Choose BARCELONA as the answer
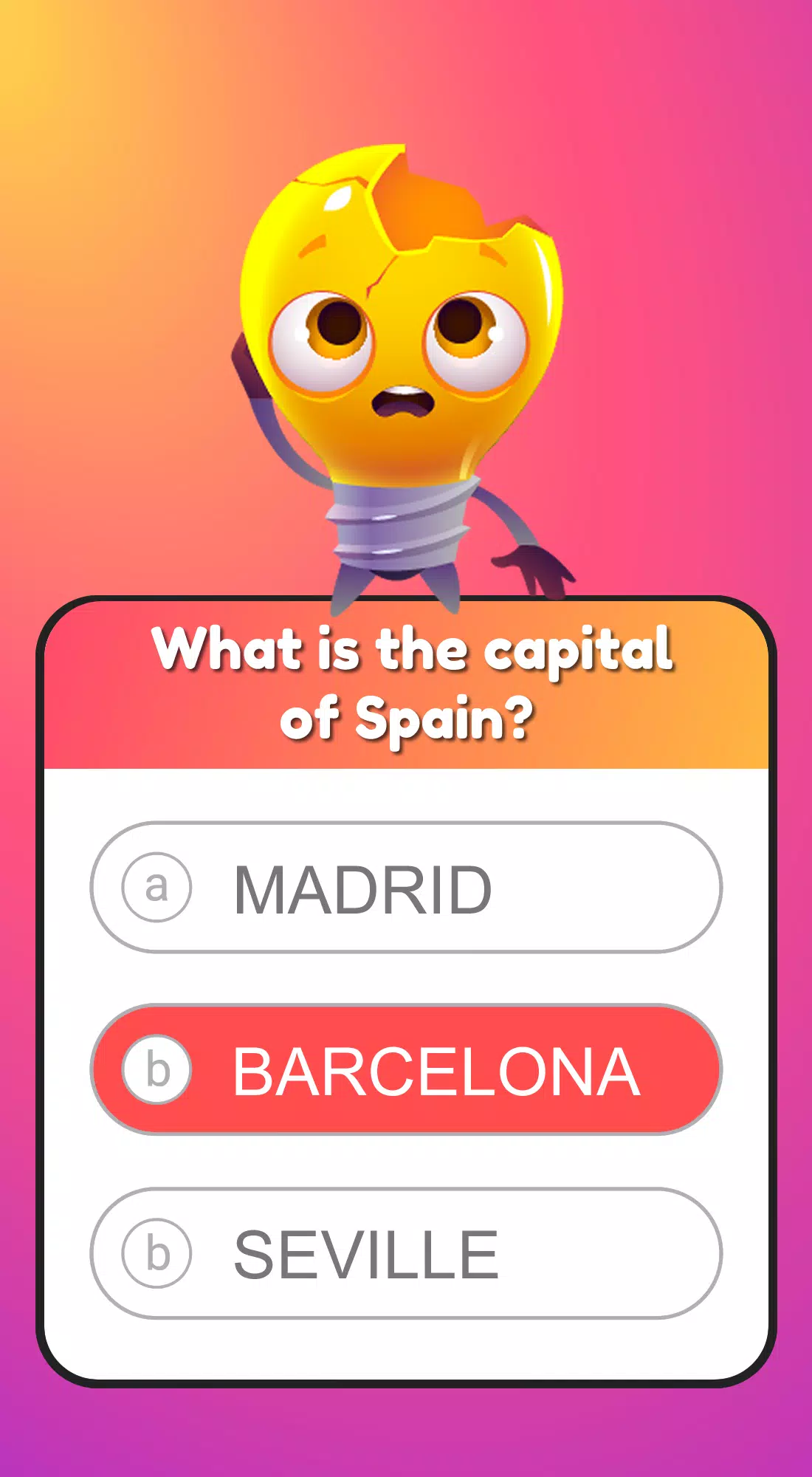Screen dimensions: 812x1477 405,1069
